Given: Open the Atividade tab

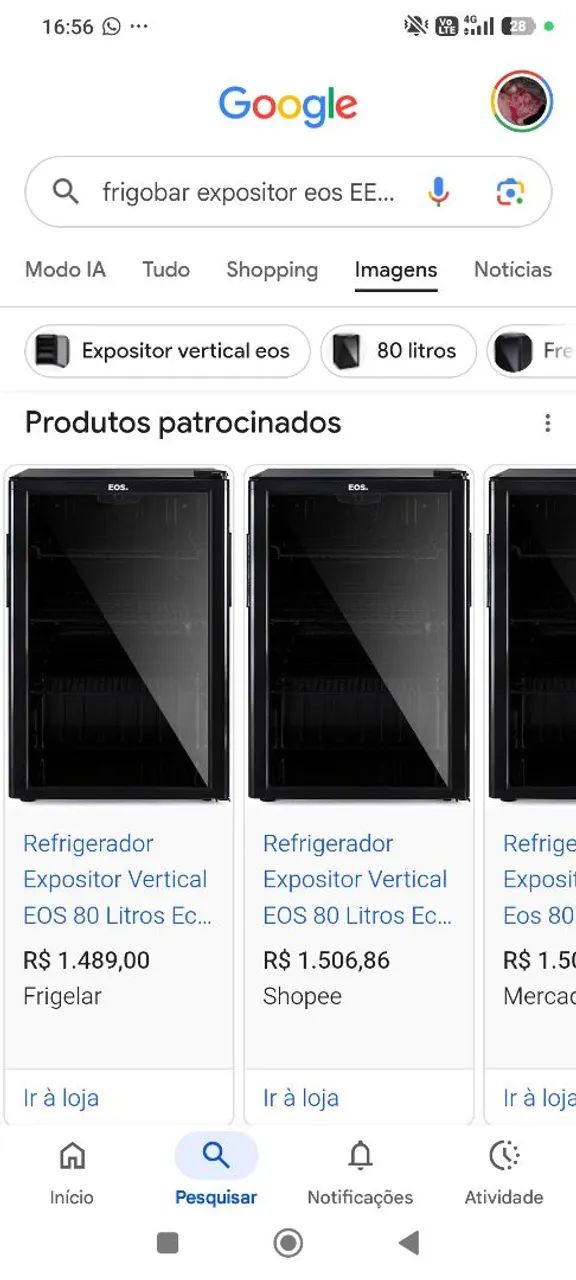Looking at the screenshot, I should 504,1174.
